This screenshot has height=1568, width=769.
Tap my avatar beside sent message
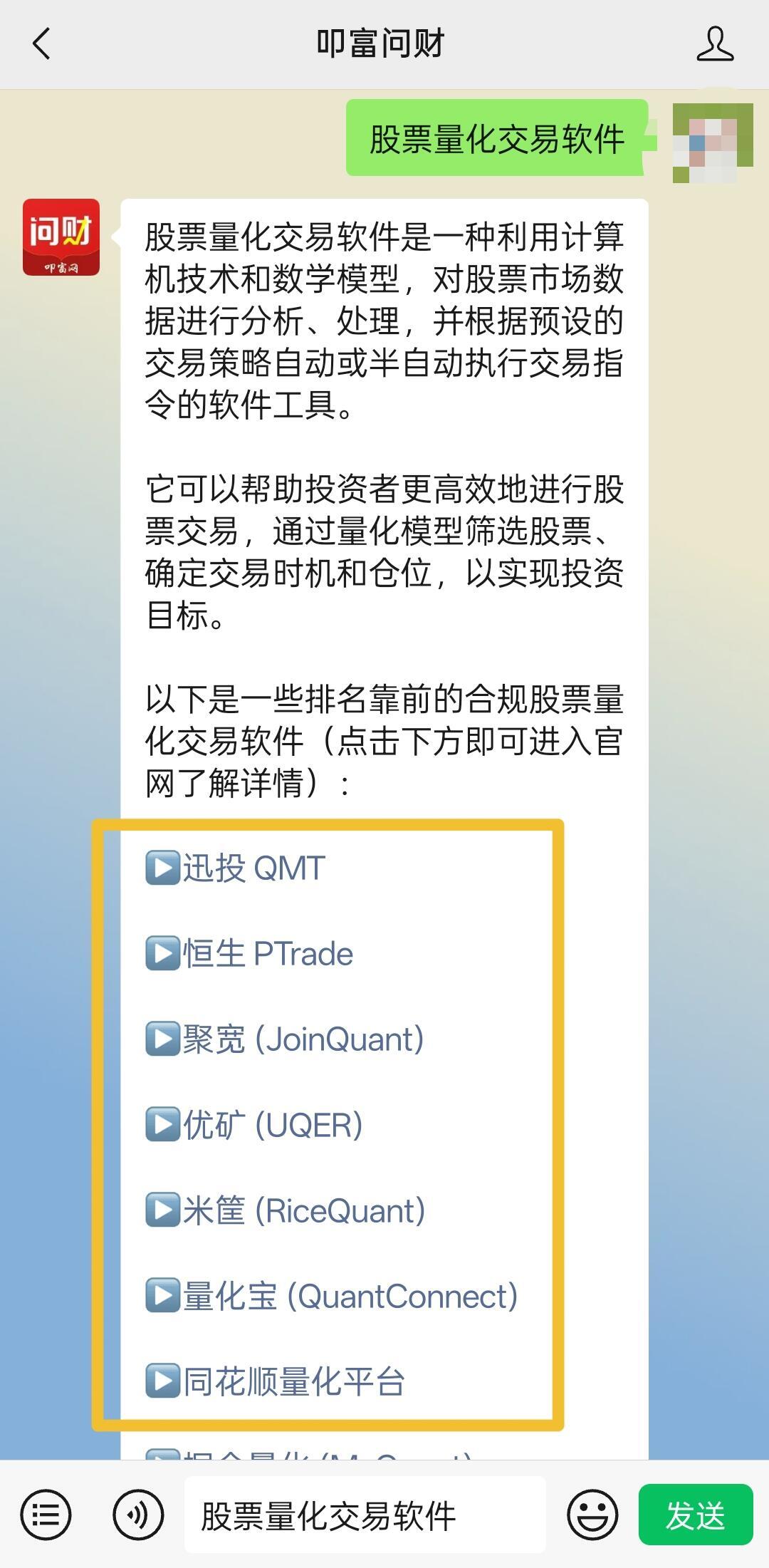tap(713, 142)
